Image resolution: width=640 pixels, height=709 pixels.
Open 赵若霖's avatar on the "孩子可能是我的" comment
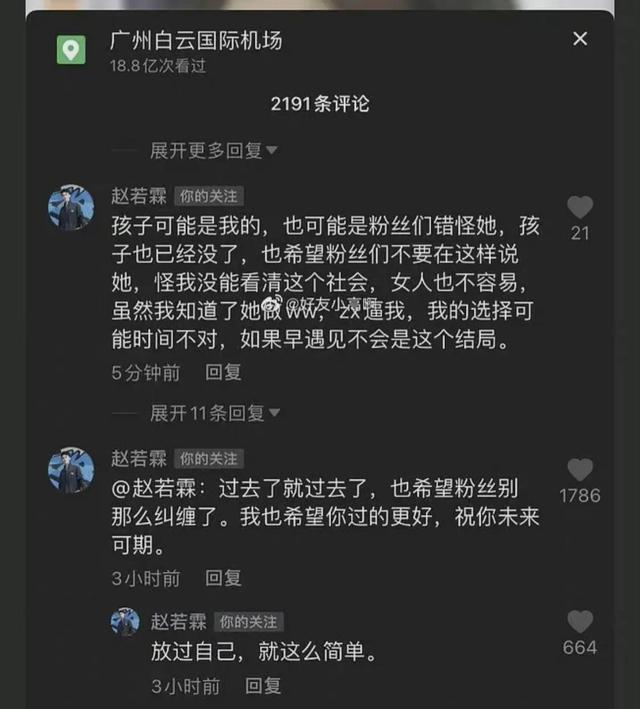[x=71, y=208]
